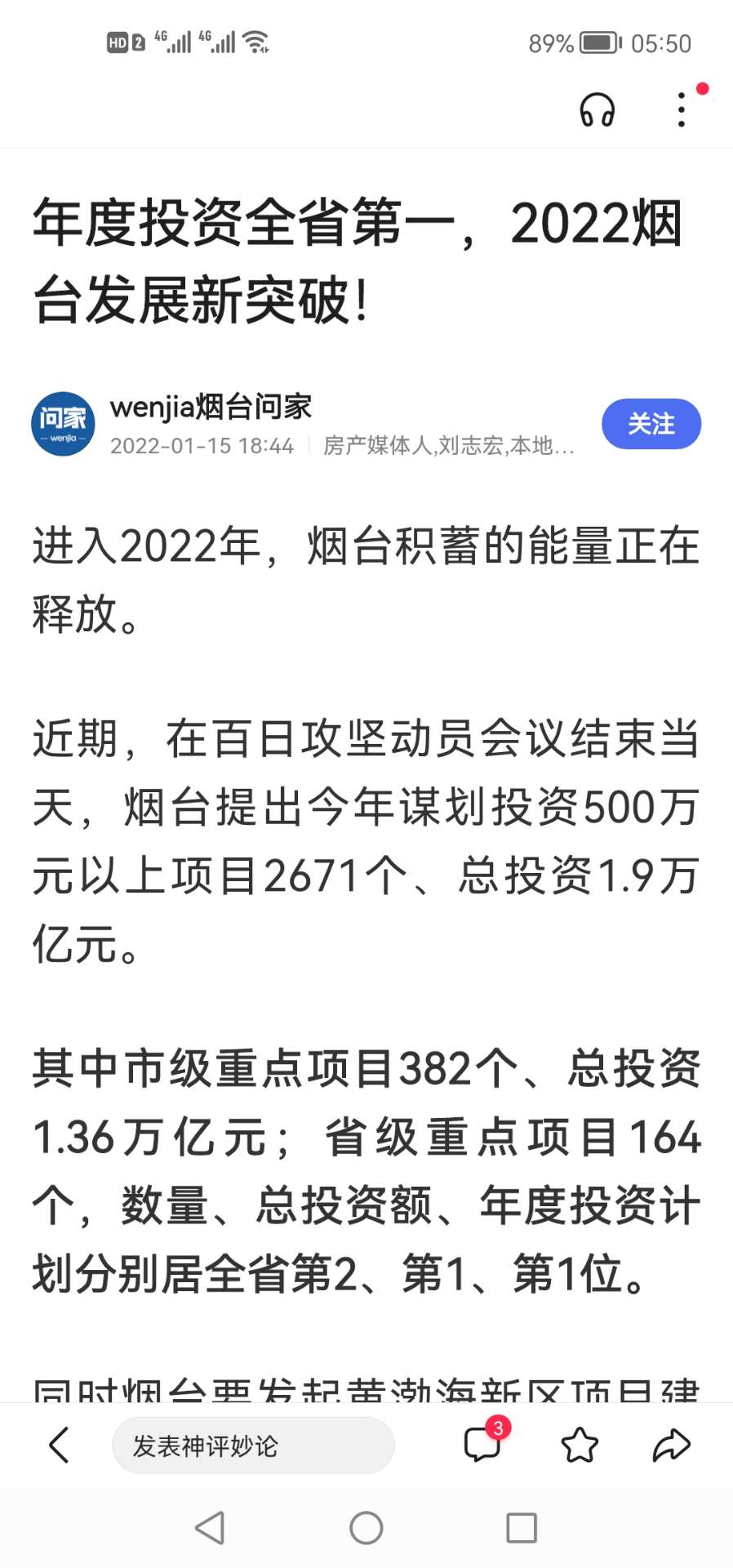Listen to the article with the headphone icon
This screenshot has width=733, height=1568.
pos(597,109)
